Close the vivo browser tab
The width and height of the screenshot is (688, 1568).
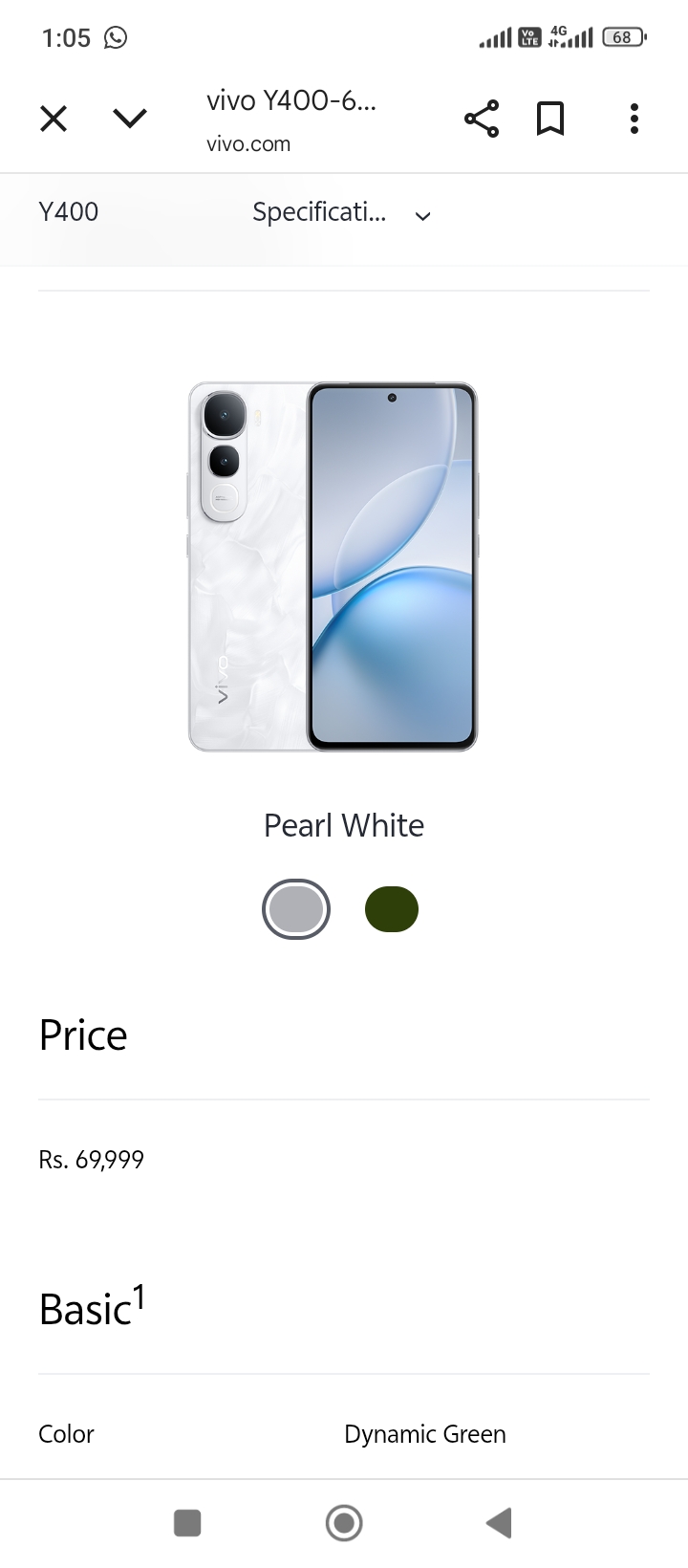pos(54,119)
